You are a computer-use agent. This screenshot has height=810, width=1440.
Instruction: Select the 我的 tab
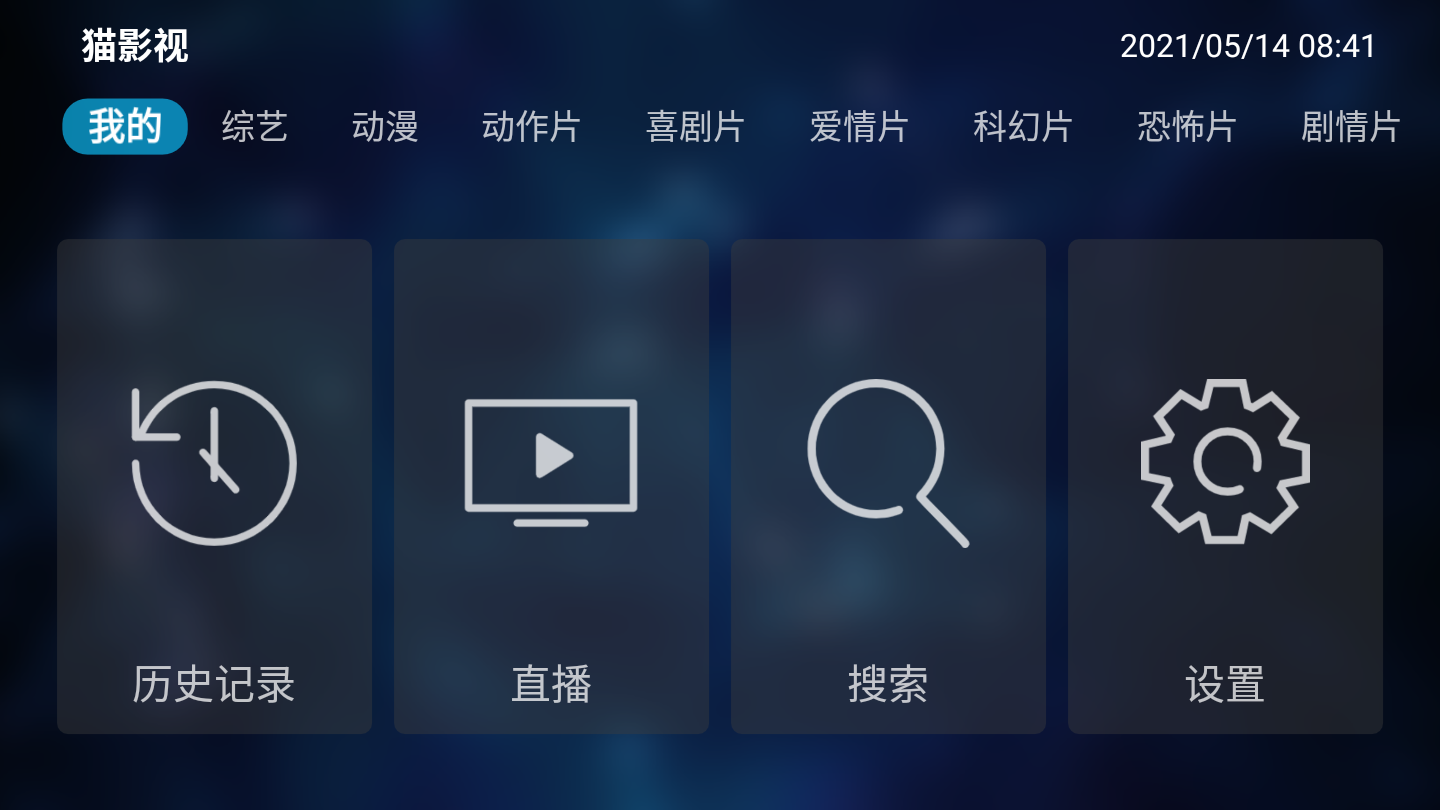click(125, 127)
